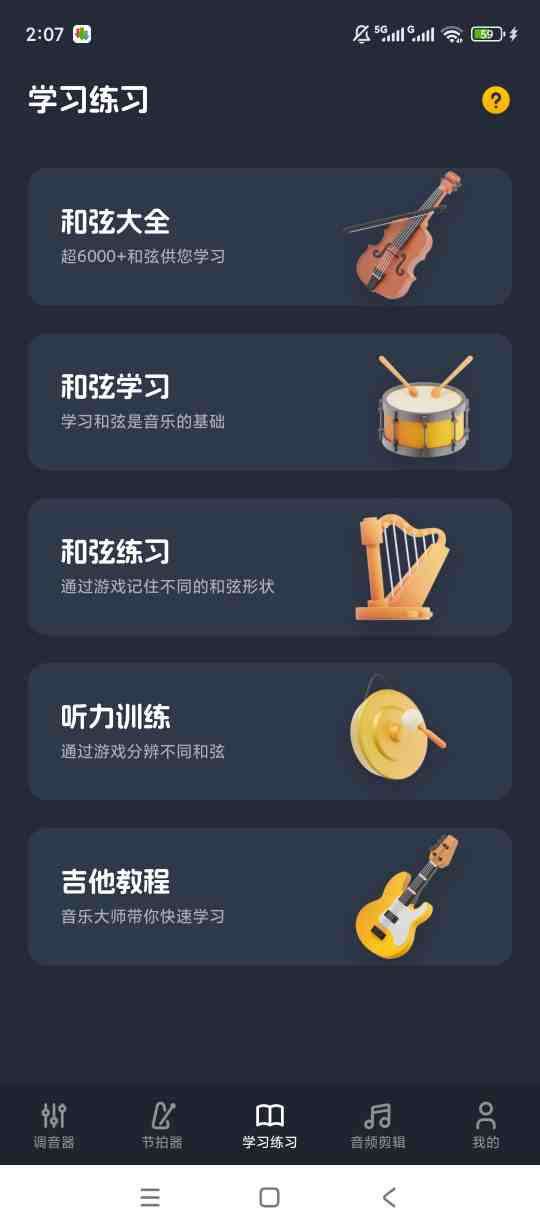This screenshot has width=540, height=1230.
Task: Switch to the 节拍器 metronome tab
Action: coord(162,1125)
